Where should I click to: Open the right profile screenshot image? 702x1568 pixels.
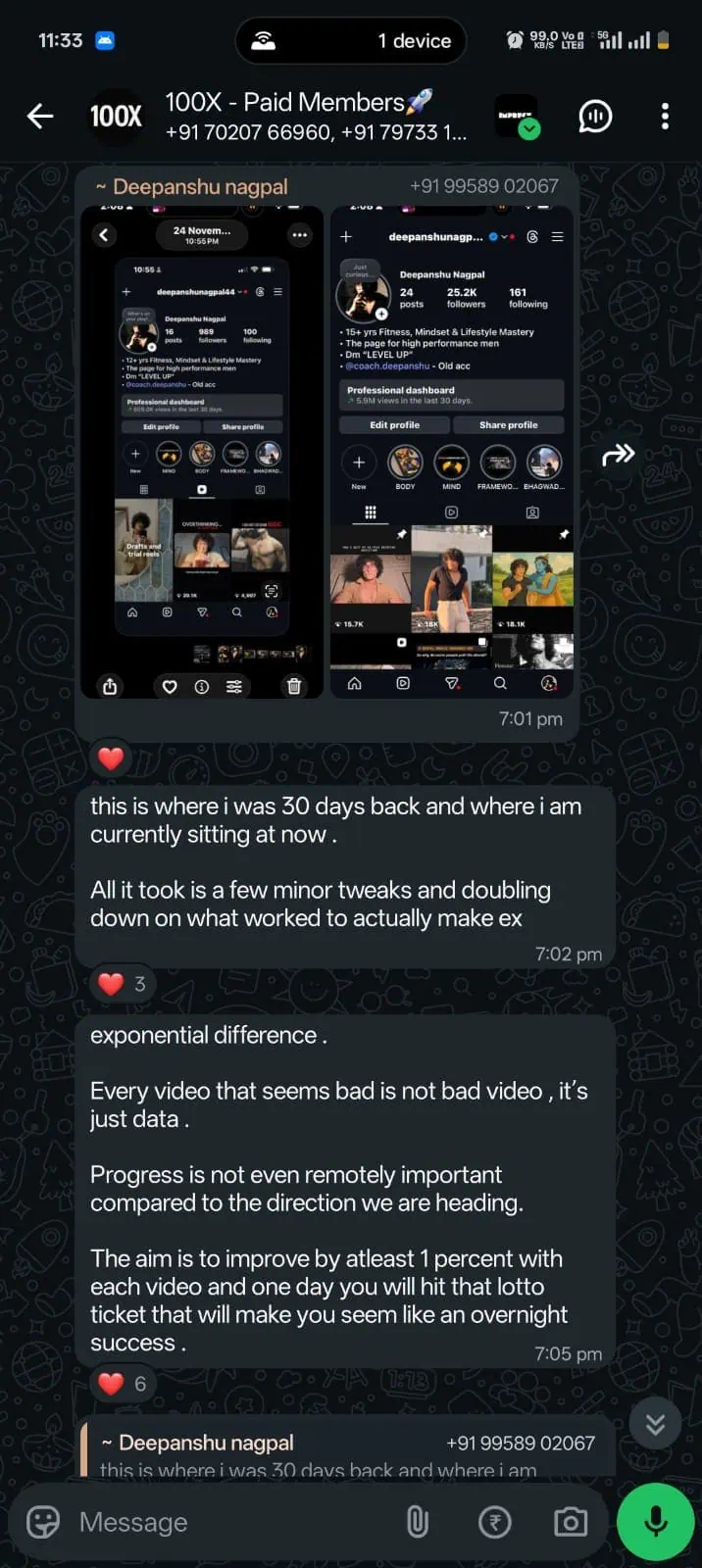(x=451, y=452)
